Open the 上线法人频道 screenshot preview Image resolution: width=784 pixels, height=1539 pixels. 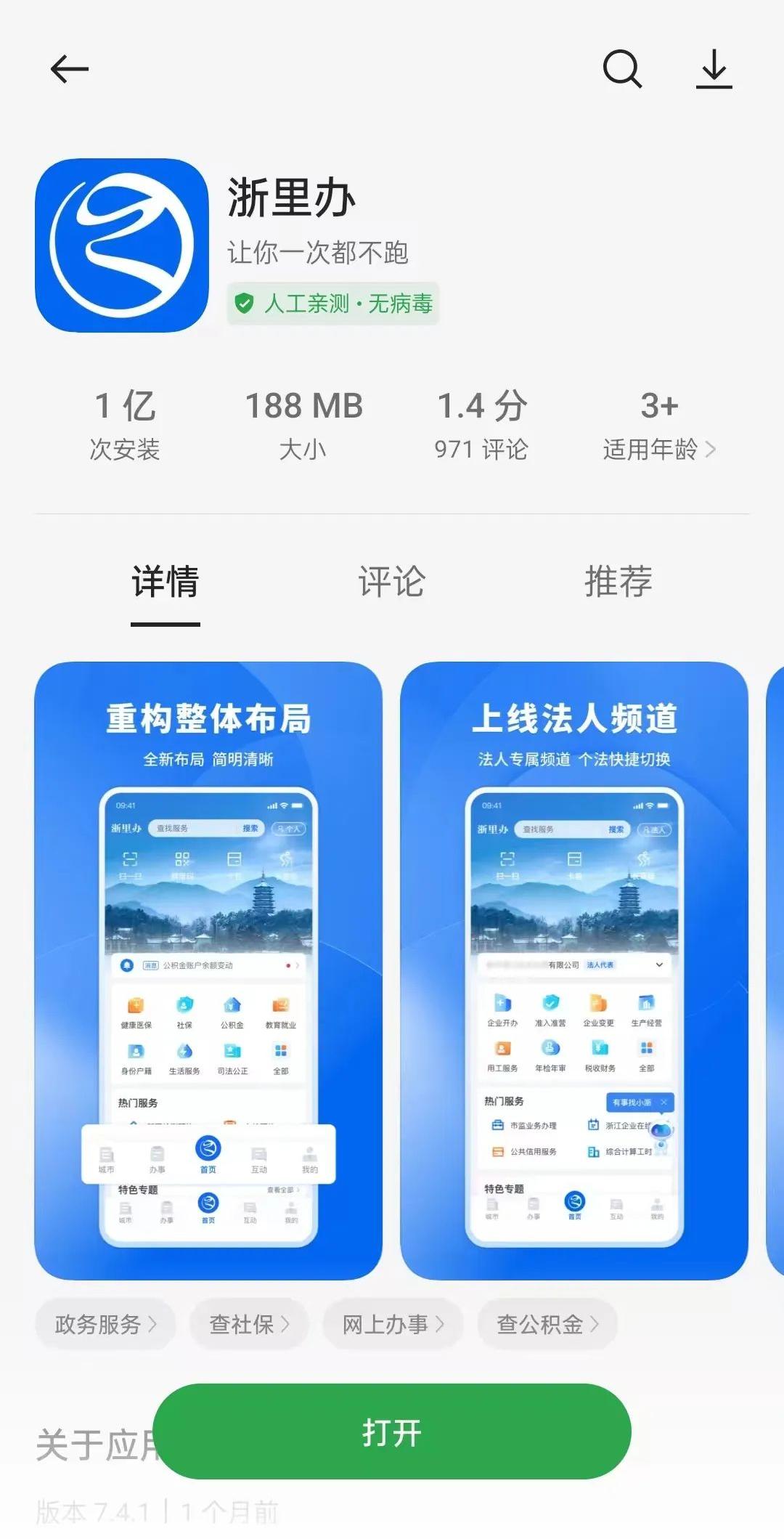pos(574,970)
